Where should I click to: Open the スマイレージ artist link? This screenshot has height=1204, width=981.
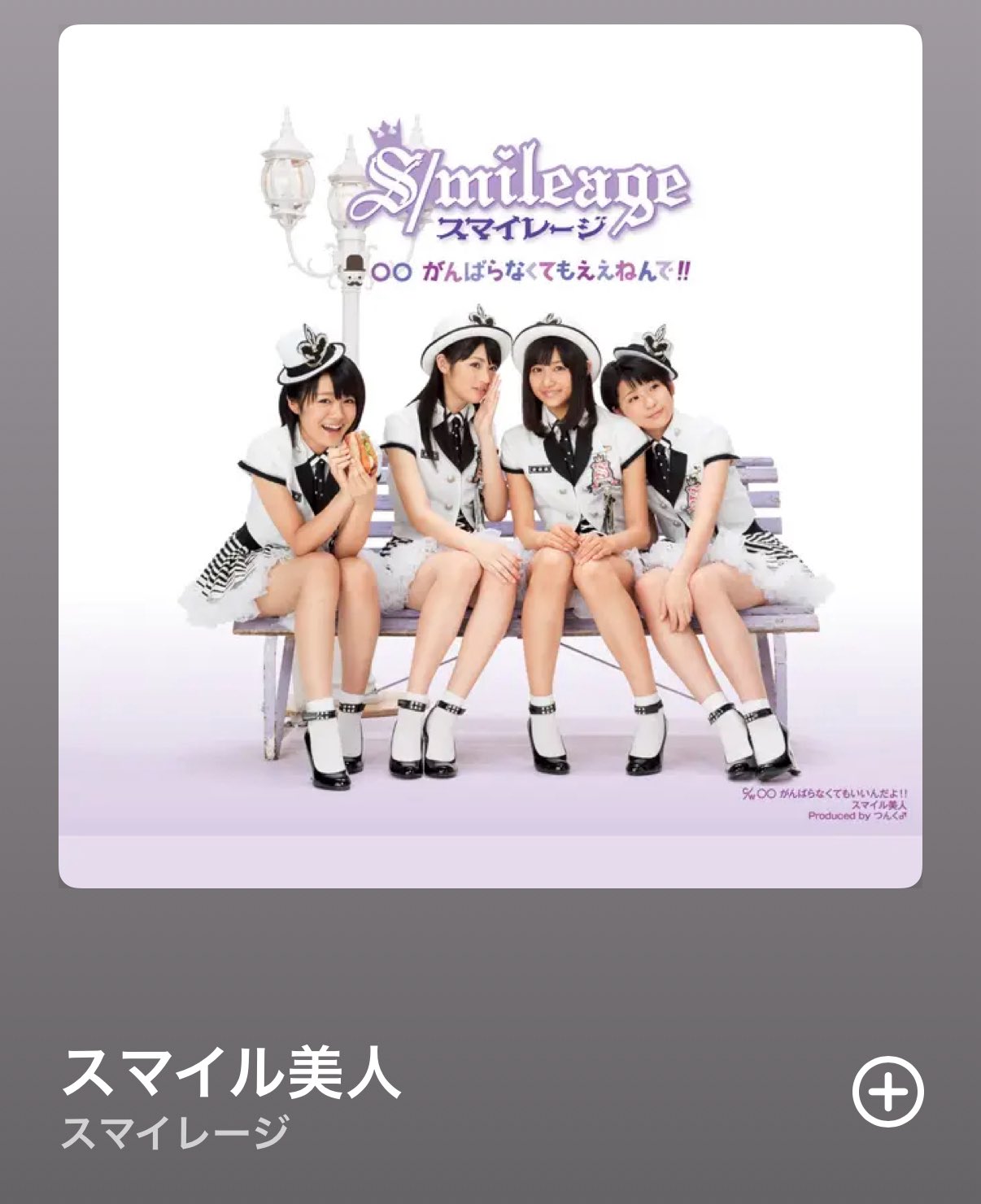click(x=175, y=1132)
